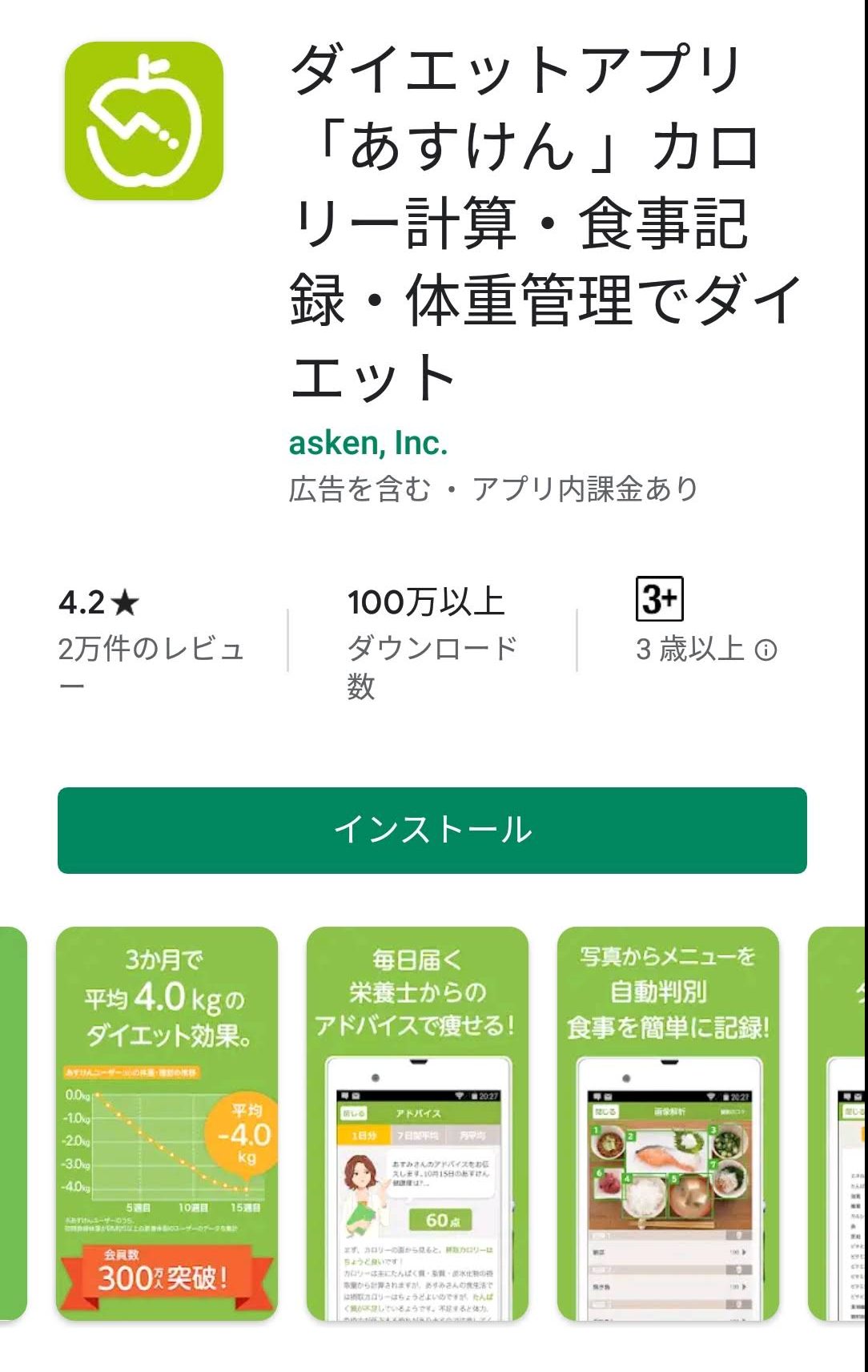Tap the 閉じる button in the 画像解析 screenshot
The image size is (868, 1372).
point(605,1110)
